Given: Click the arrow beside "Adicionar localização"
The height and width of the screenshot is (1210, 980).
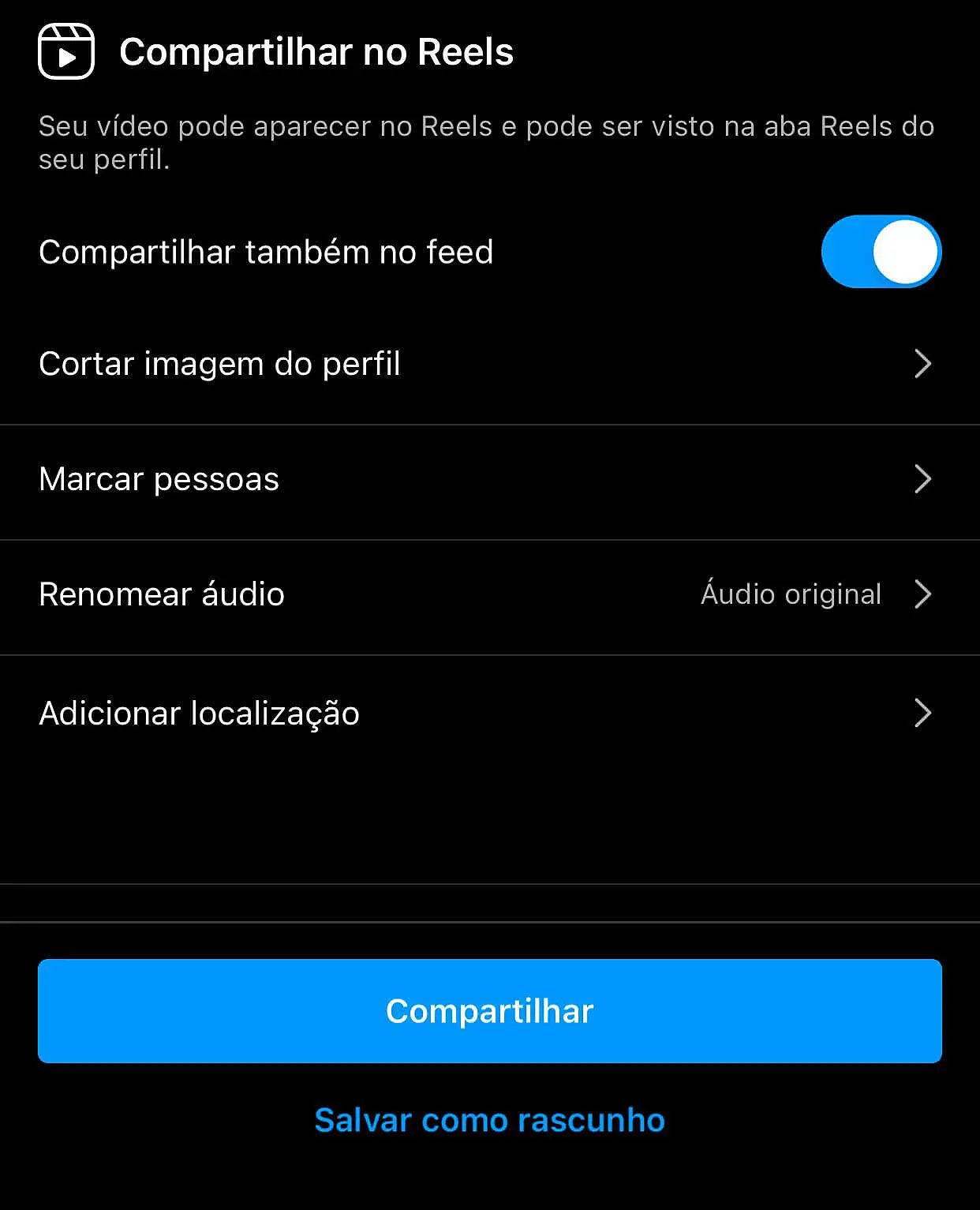Looking at the screenshot, I should pyautogui.click(x=923, y=713).
